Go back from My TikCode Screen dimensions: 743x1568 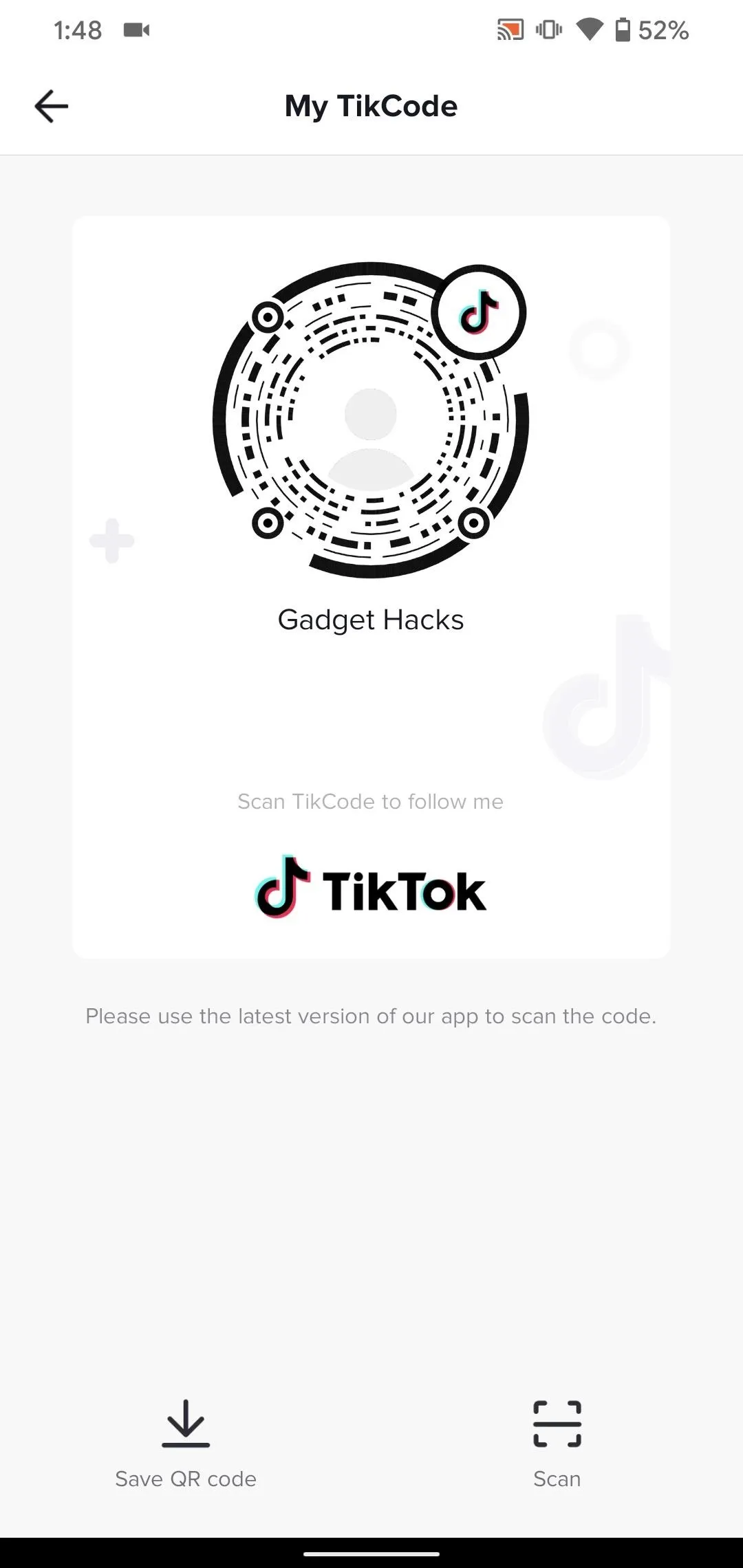point(52,107)
